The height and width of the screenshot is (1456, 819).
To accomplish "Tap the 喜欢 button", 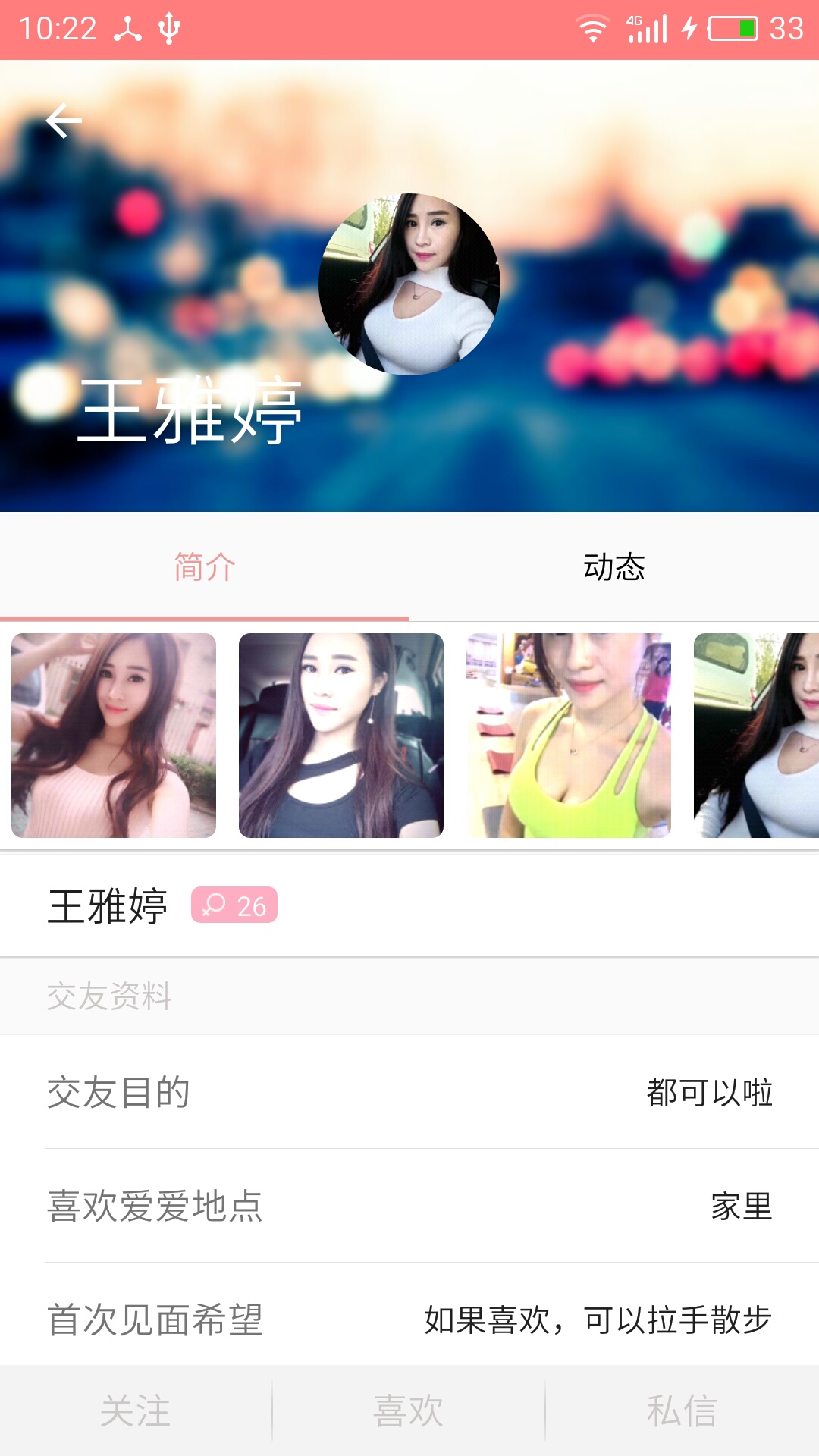I will pos(409,1410).
